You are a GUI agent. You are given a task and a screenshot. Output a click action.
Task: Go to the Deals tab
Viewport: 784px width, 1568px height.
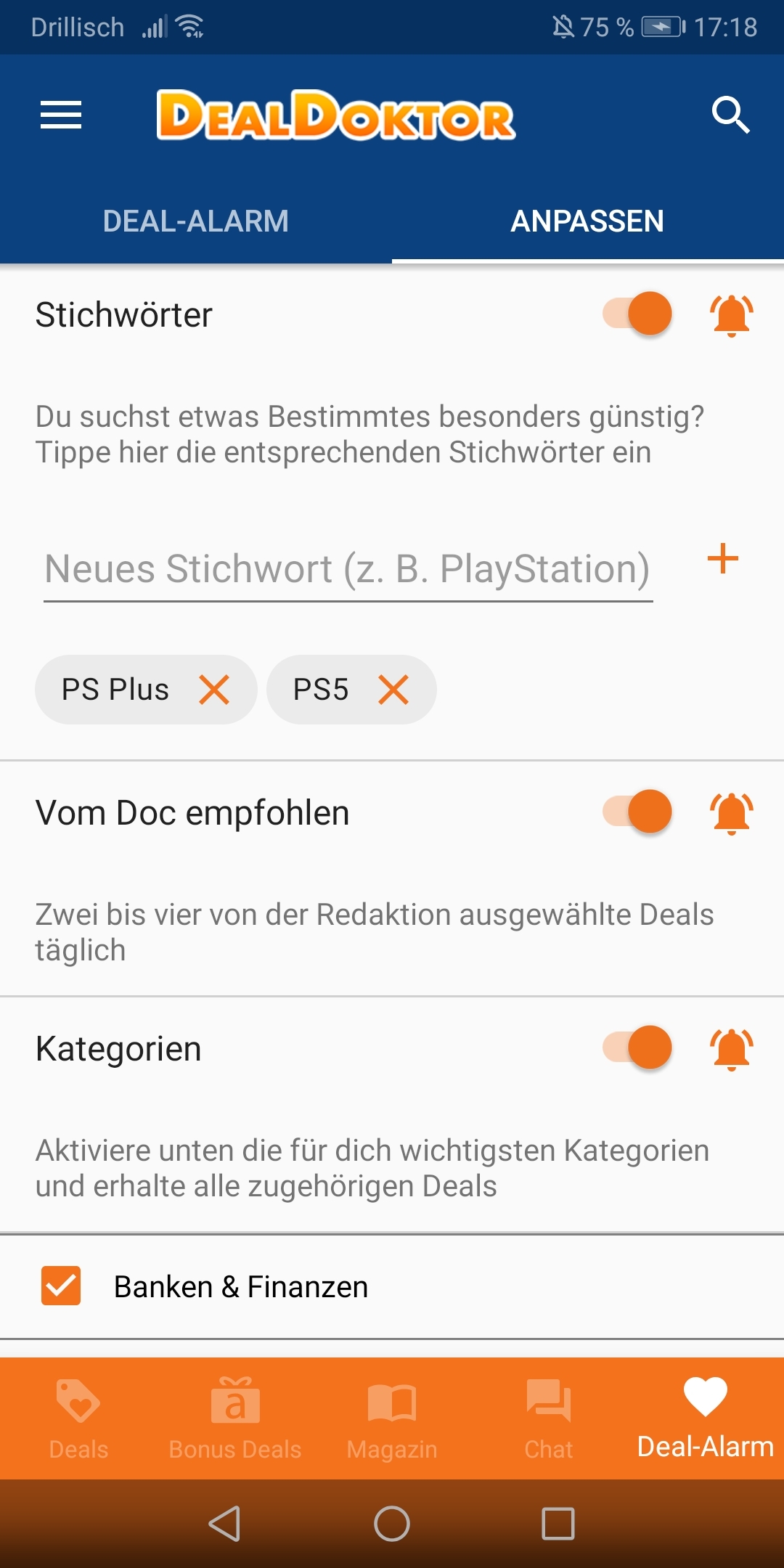pos(78,1418)
